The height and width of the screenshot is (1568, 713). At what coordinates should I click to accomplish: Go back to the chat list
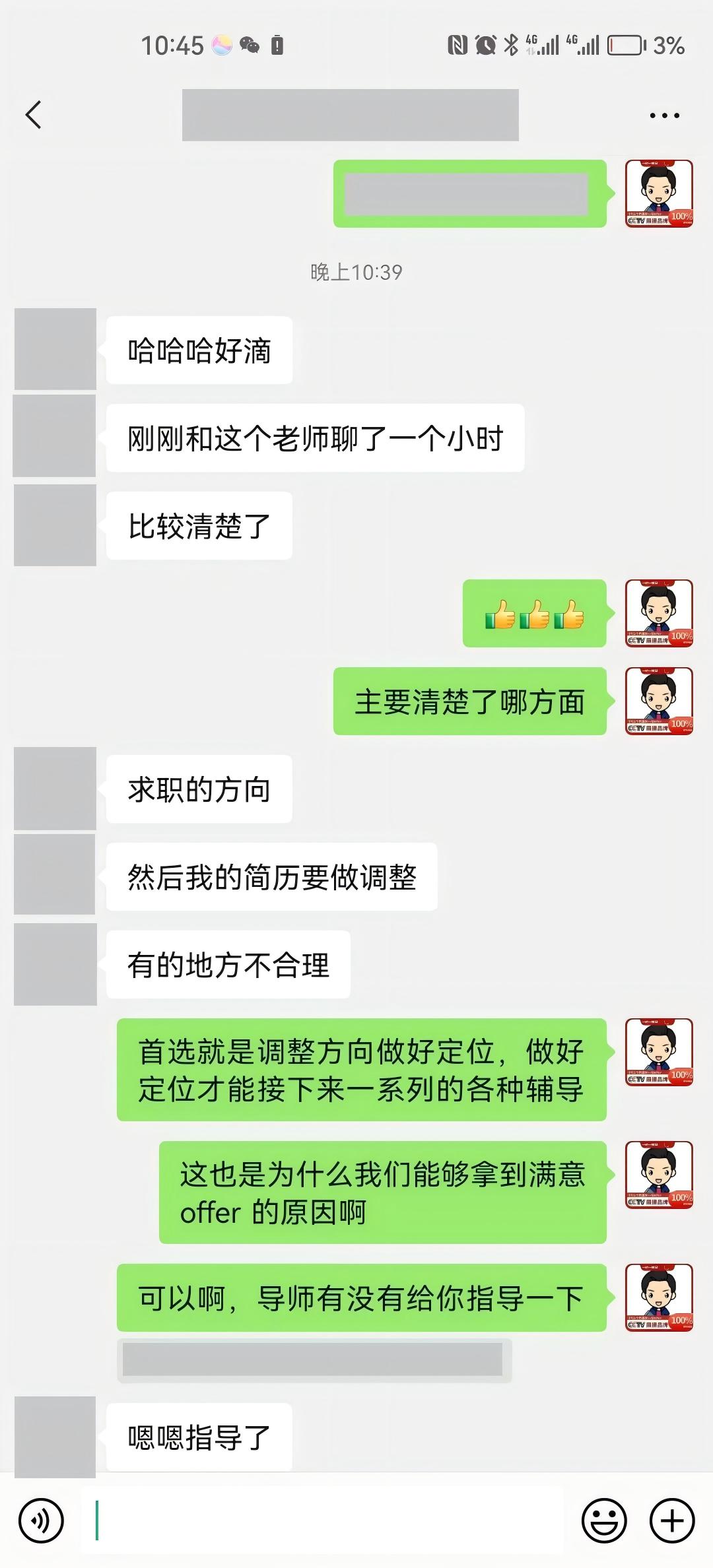(34, 115)
